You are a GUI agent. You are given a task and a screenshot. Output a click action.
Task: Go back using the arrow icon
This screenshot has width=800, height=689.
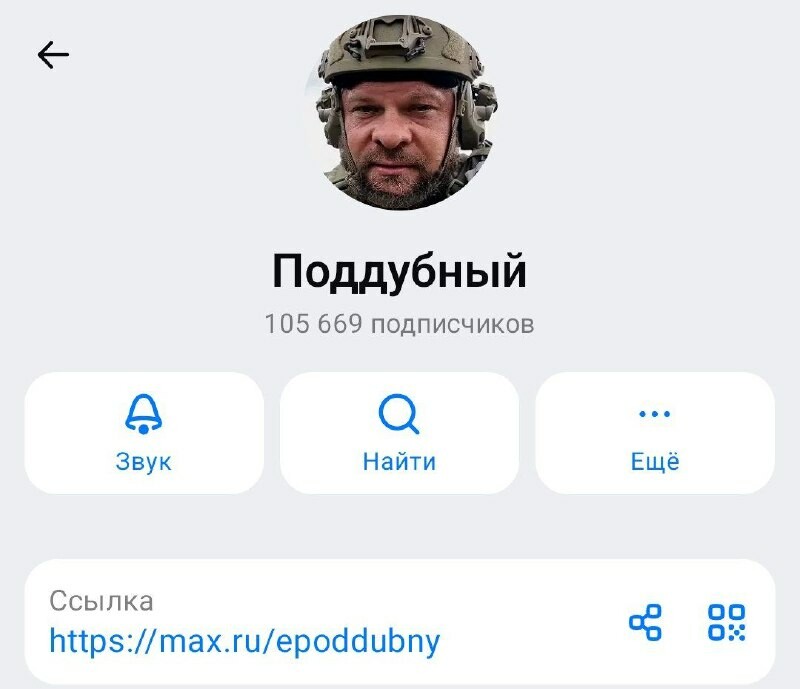[x=53, y=55]
